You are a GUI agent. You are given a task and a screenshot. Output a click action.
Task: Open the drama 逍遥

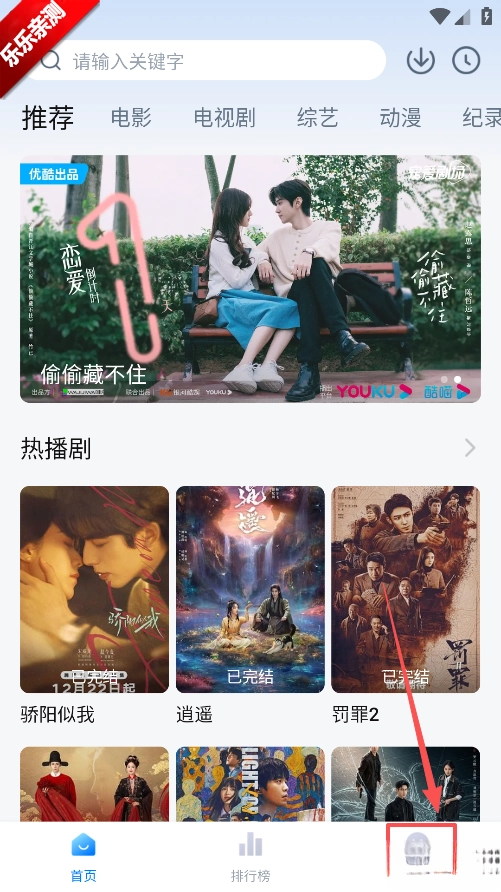coord(250,605)
